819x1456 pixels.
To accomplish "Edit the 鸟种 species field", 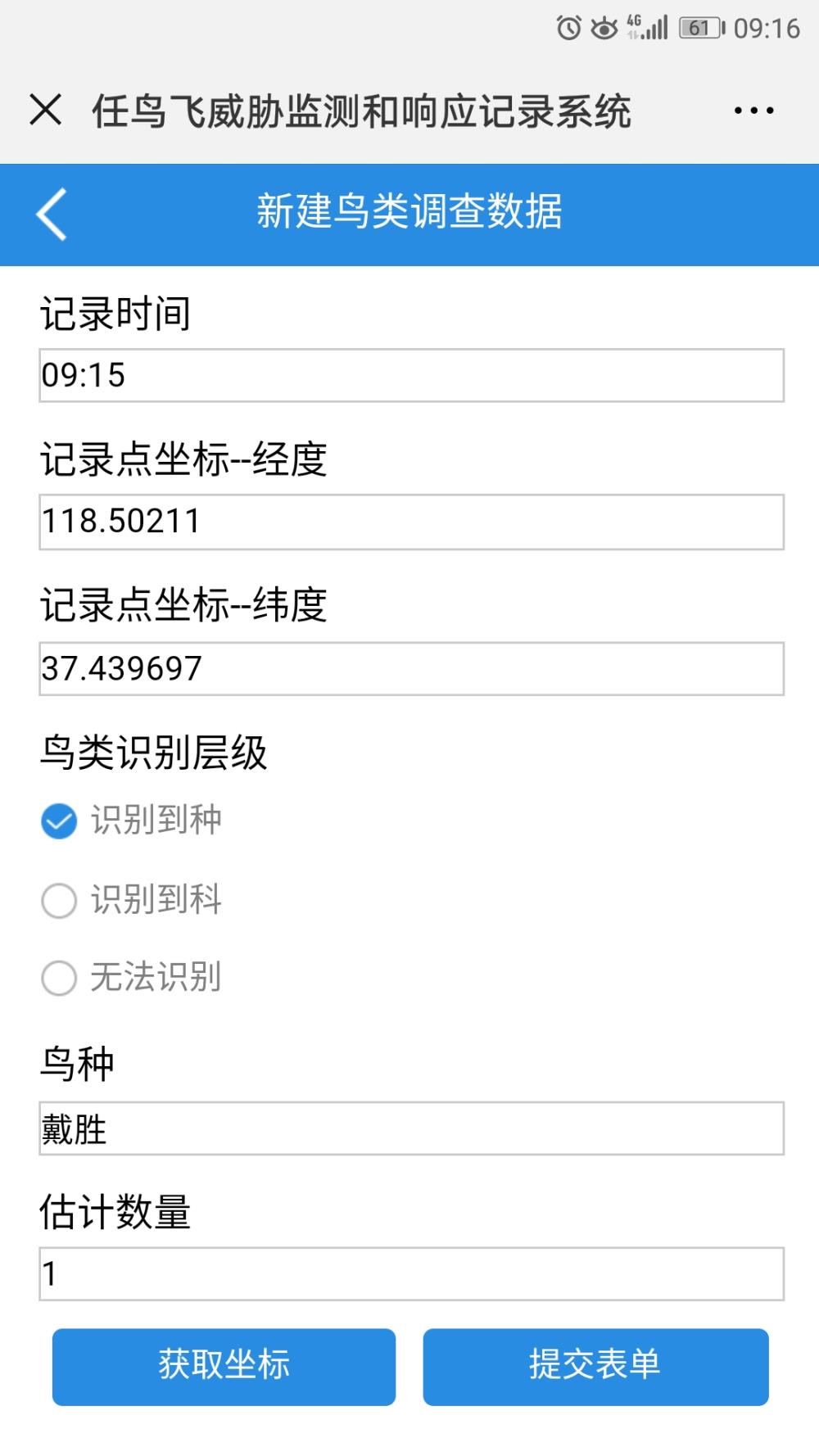I will click(x=411, y=1128).
